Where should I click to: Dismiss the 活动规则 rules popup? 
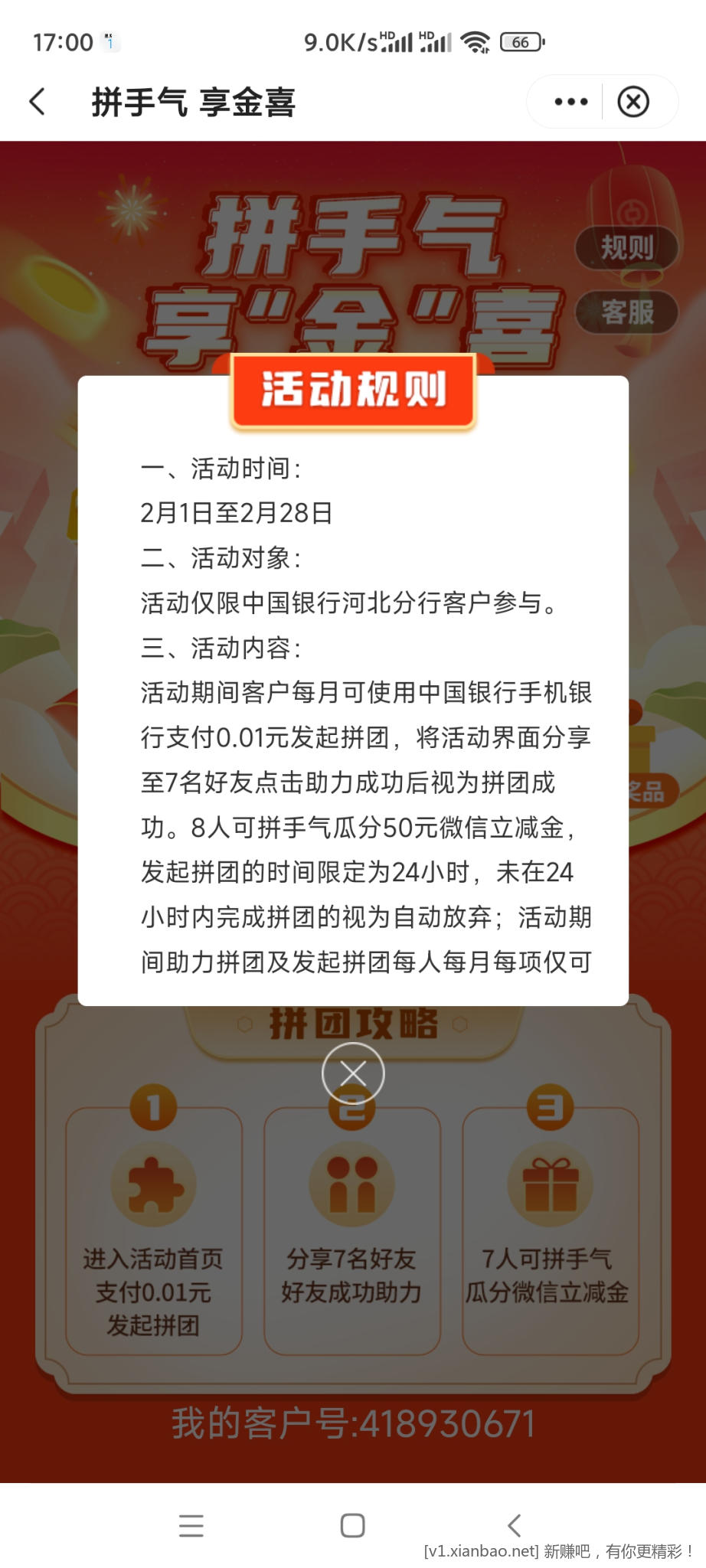[352, 1073]
